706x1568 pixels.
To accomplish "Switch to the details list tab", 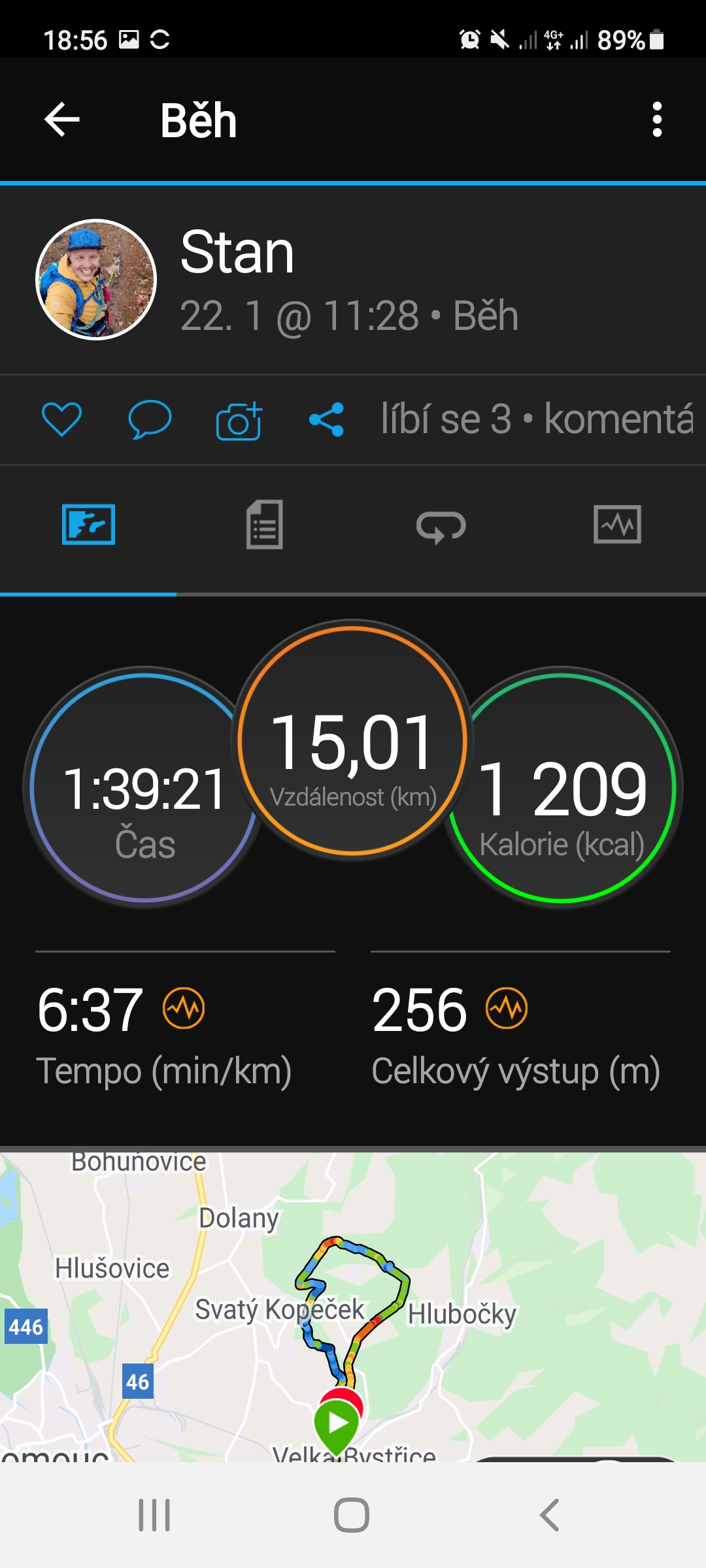I will click(265, 525).
